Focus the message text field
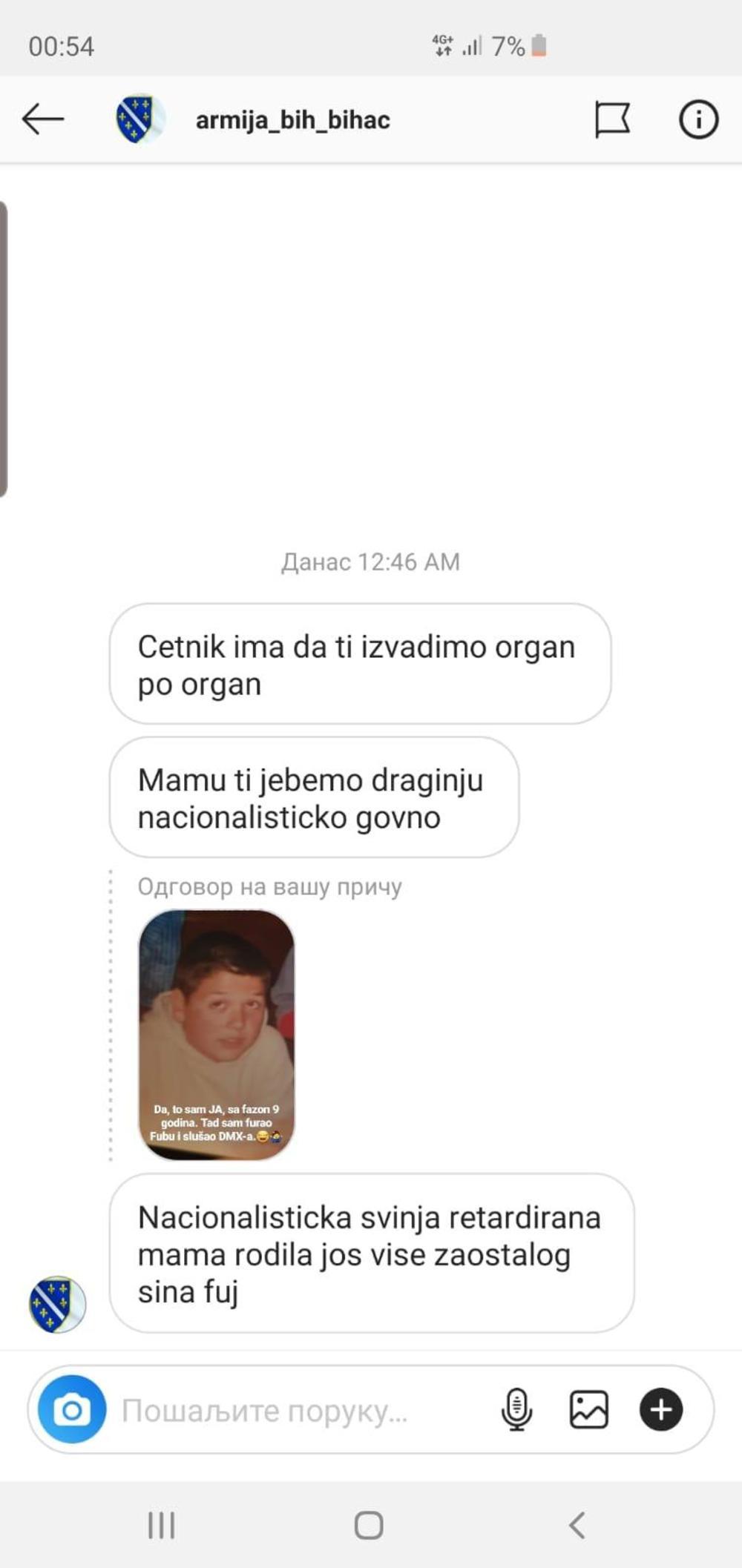 [x=297, y=1410]
